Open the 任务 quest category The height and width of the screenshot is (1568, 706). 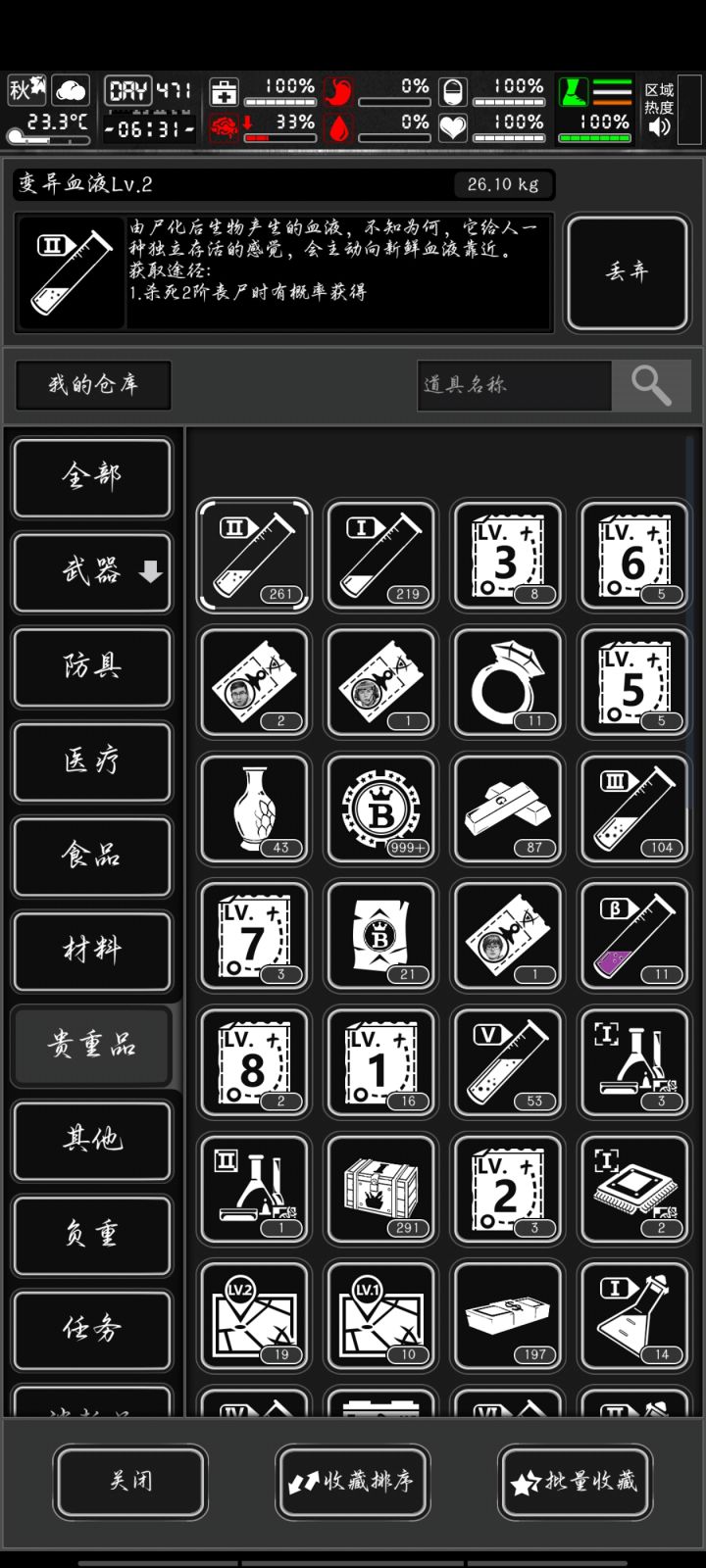(x=92, y=1329)
